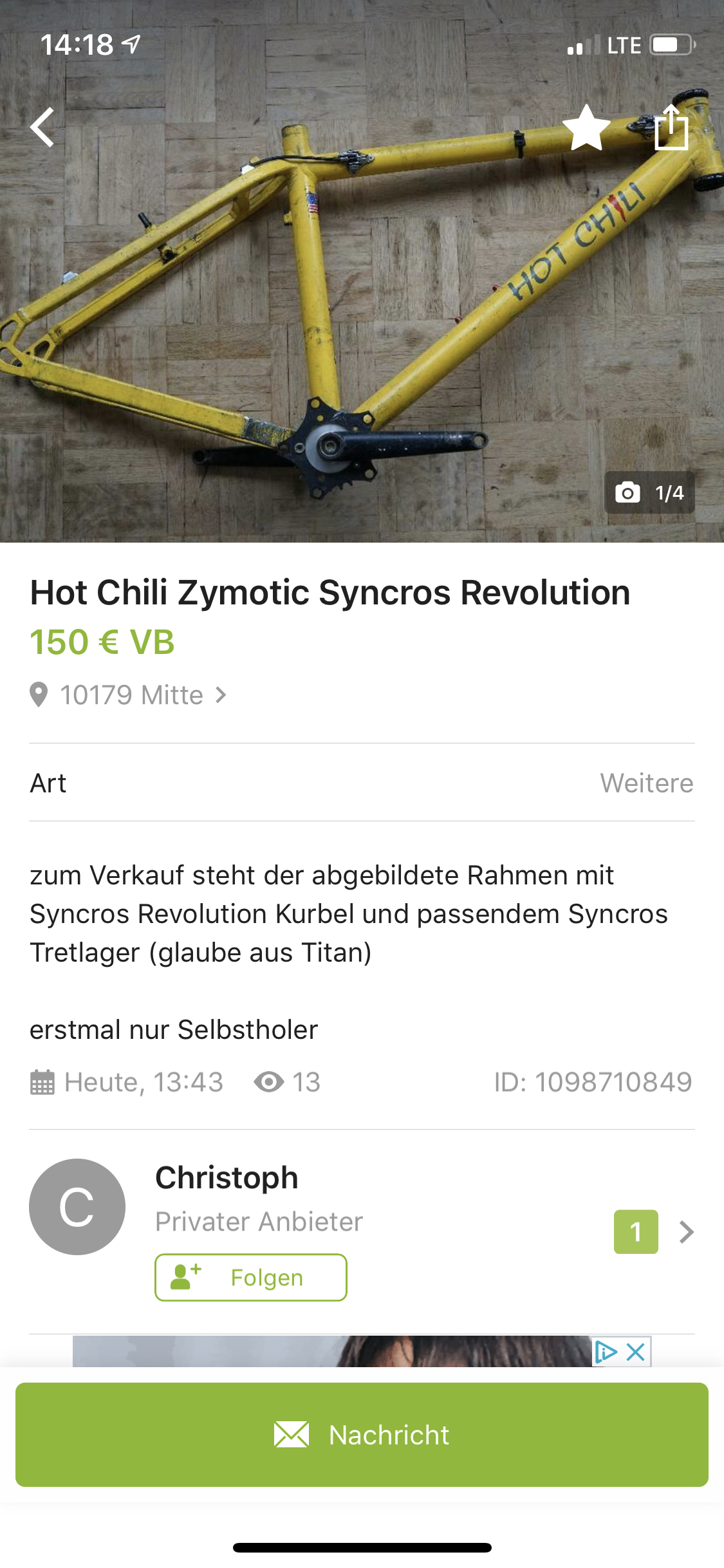The image size is (724, 1568).
Task: Close the ad banner
Action: (636, 1352)
